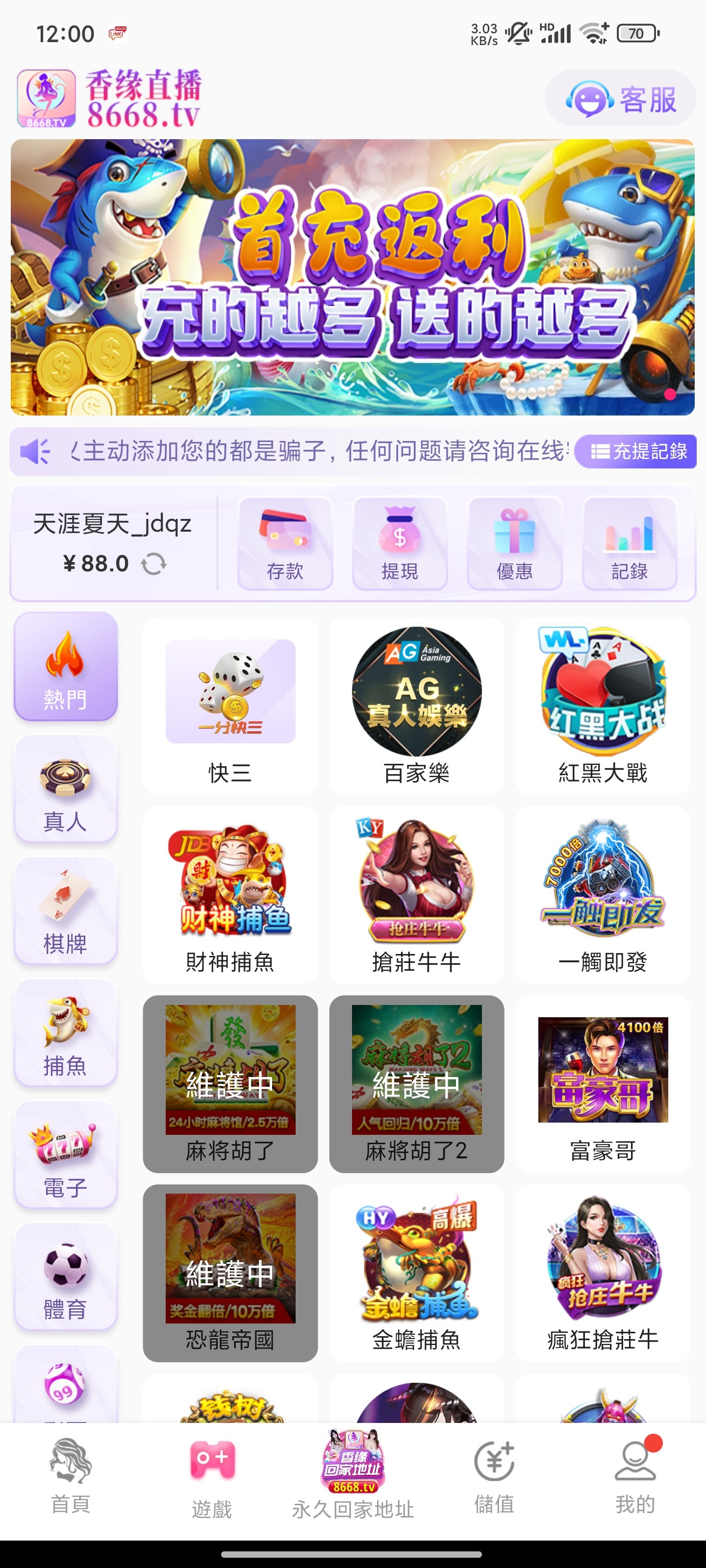Switch to the 棋牌 card games category
Screen dimensions: 706x1568
(66, 911)
